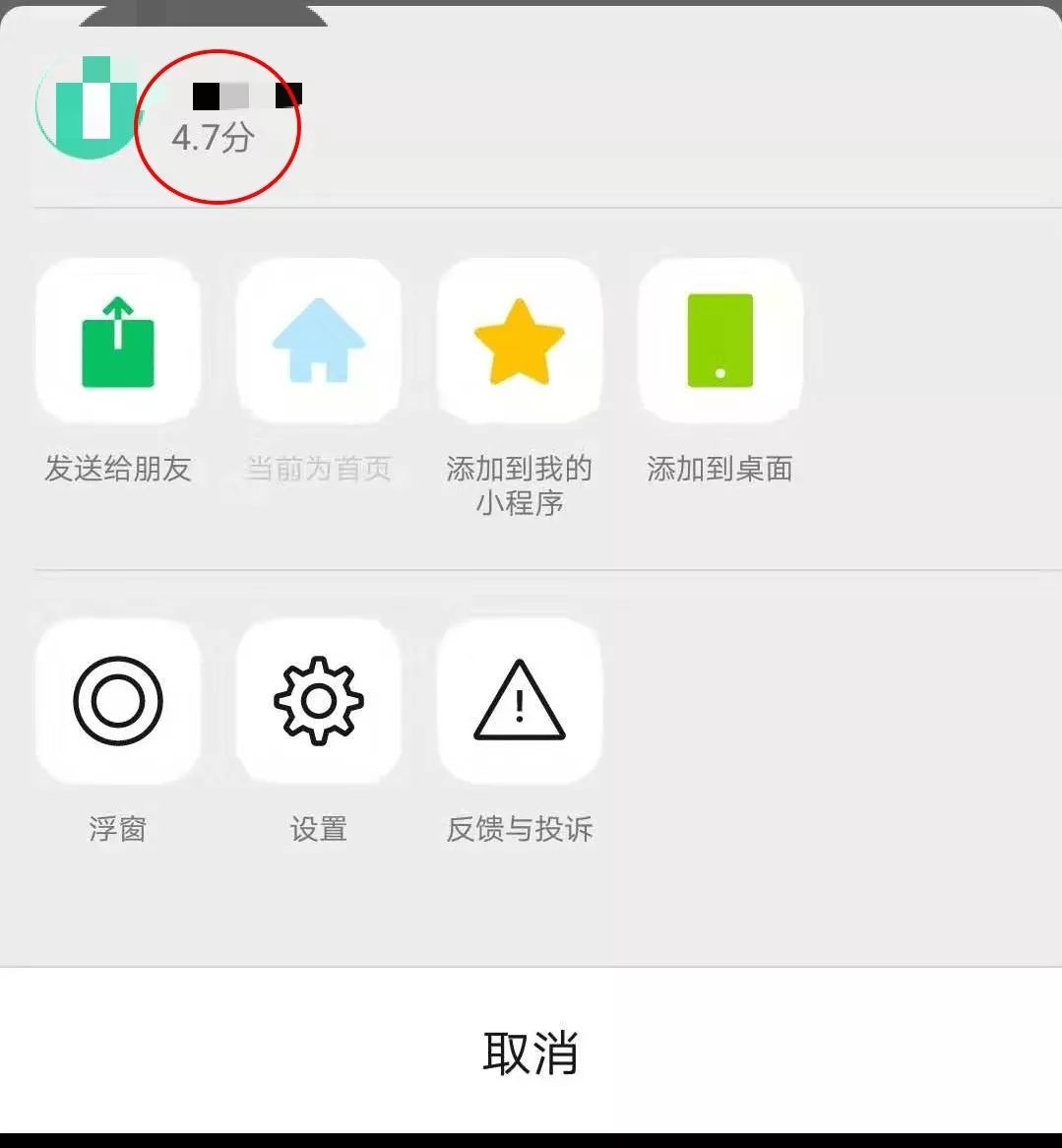Select 添加到我的小程序 star option
Screen dimensions: 1062x1148
tap(519, 341)
